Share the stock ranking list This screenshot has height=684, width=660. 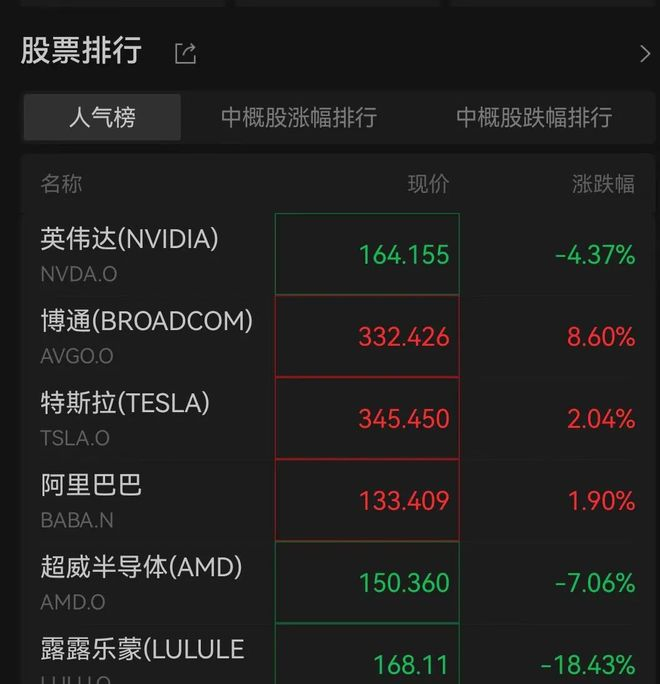(x=185, y=54)
